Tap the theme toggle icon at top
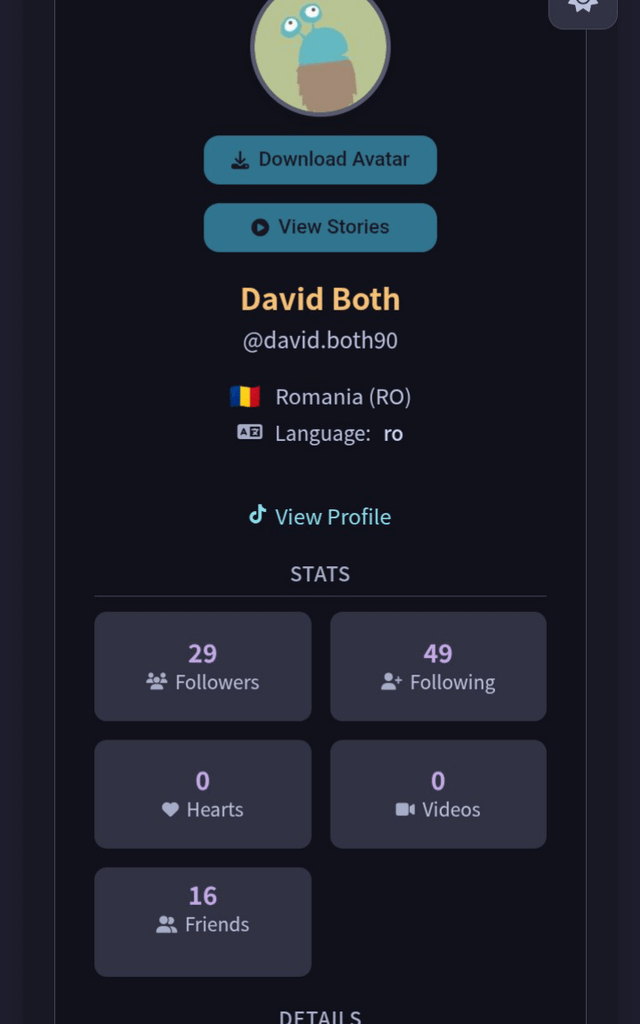Viewport: 640px width, 1024px height. tap(583, 8)
